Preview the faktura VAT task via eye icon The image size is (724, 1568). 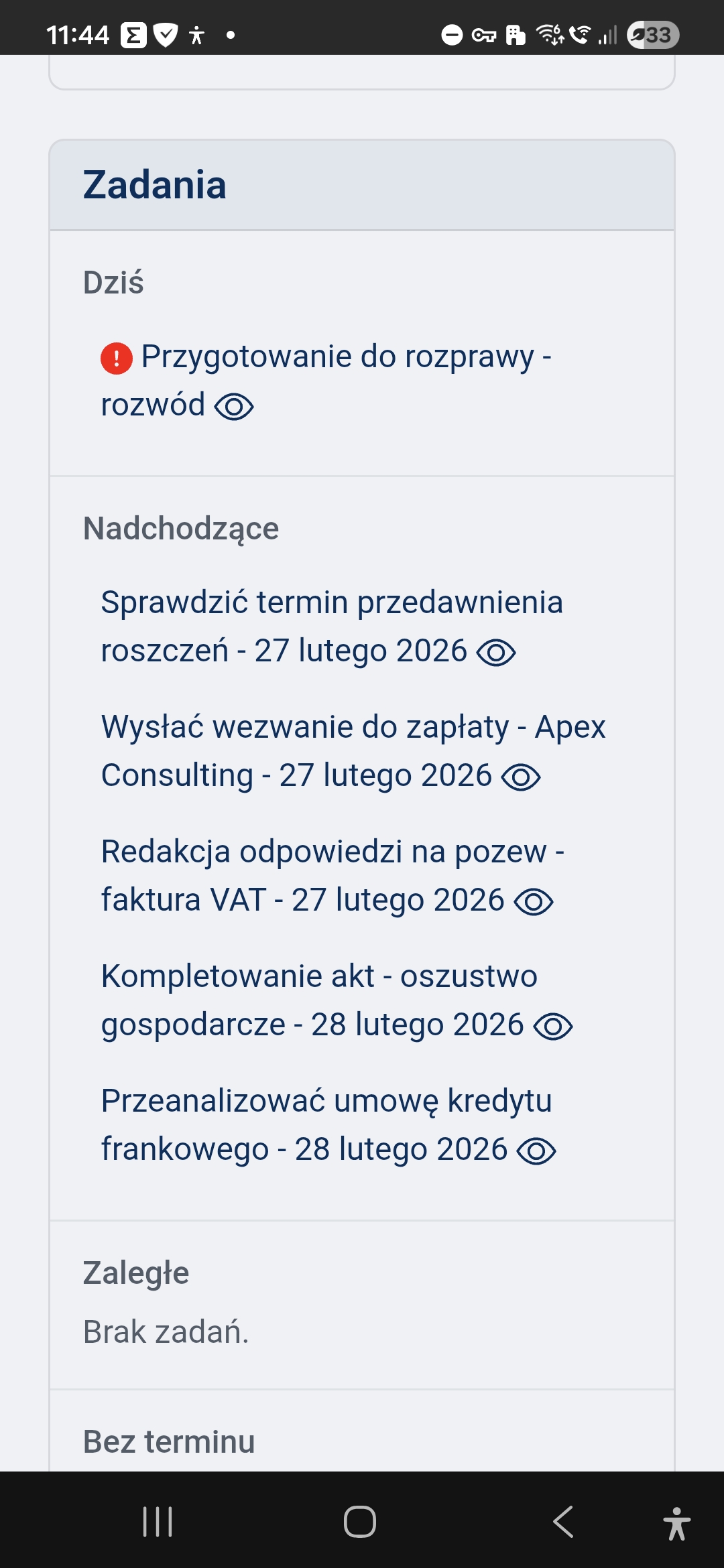pyautogui.click(x=534, y=902)
